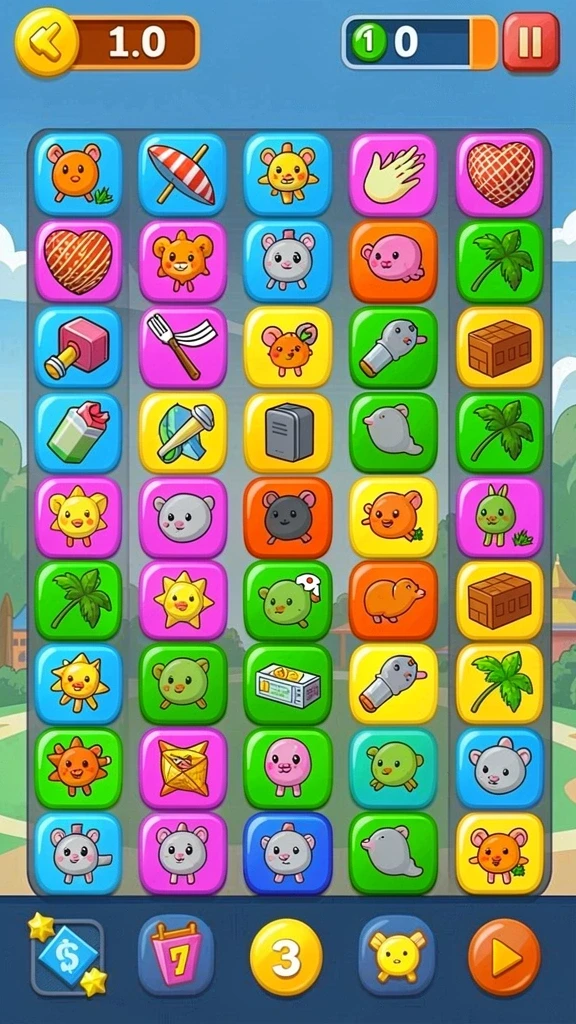This screenshot has width=576, height=1024.
Task: Select the black mouse tile on orange
Action: point(288,517)
